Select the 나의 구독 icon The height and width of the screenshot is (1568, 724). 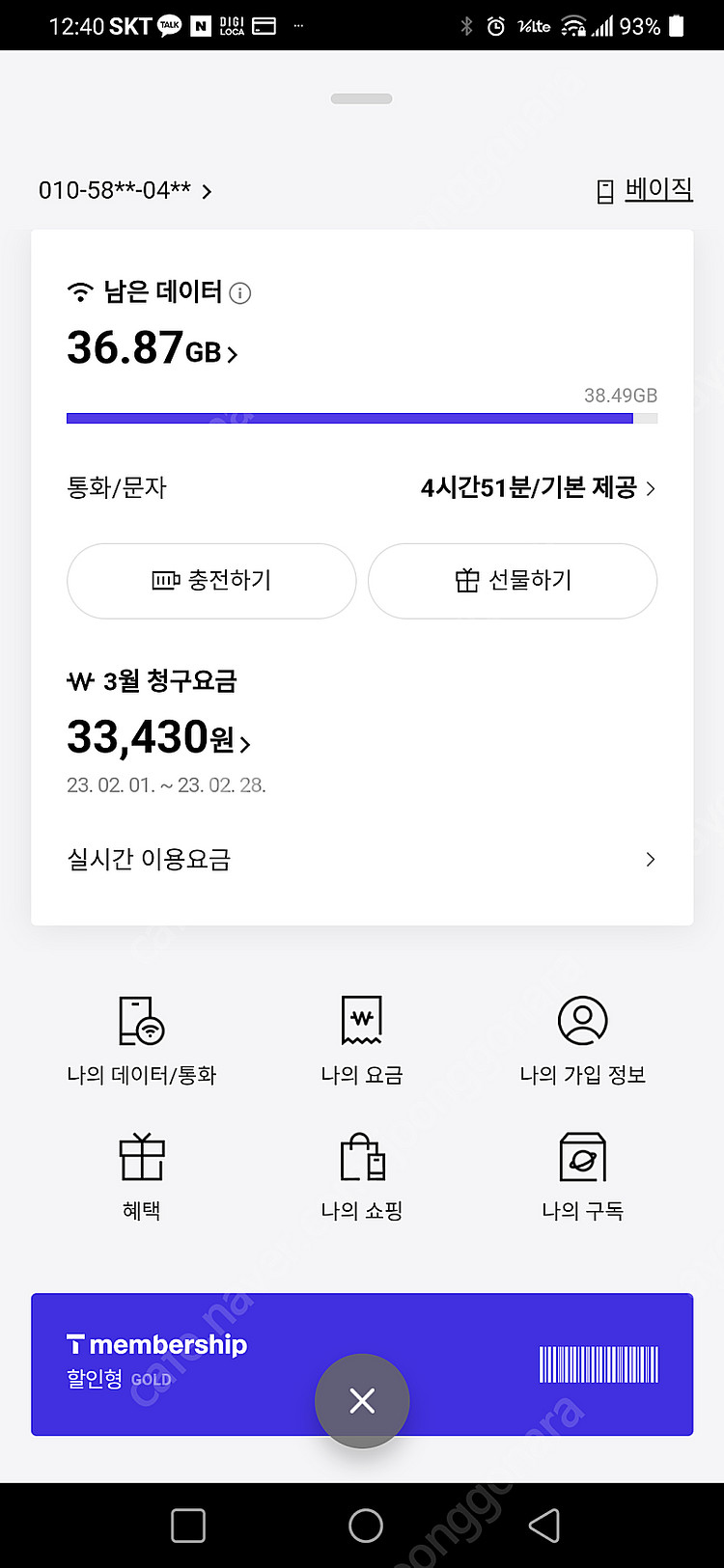(581, 1156)
